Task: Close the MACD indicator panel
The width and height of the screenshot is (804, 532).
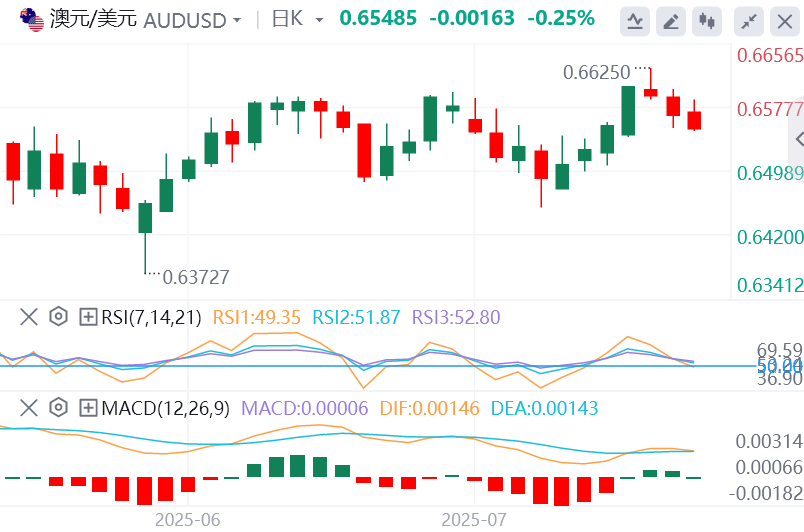Action: pos(29,407)
